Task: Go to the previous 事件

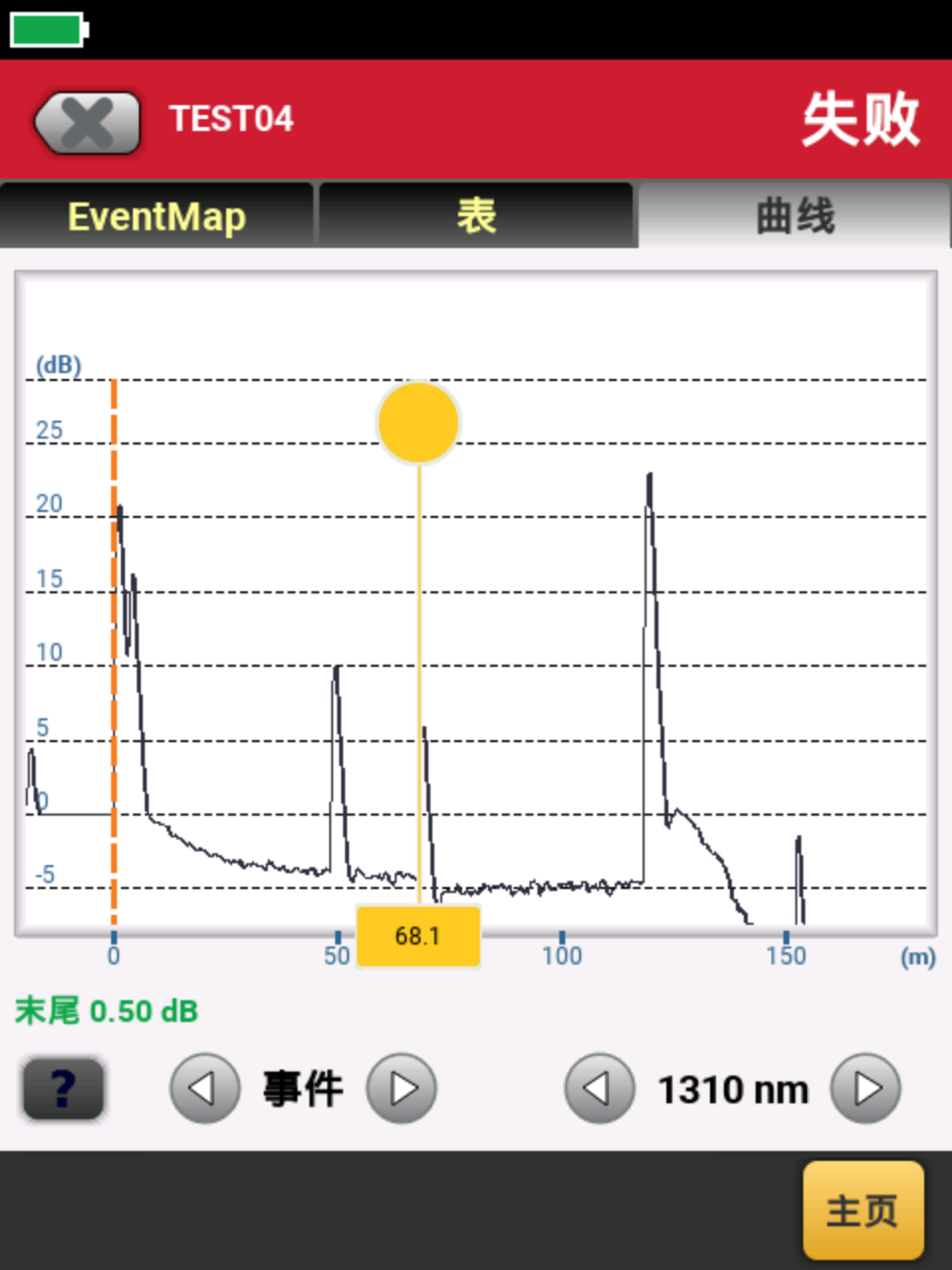Action: point(204,1088)
